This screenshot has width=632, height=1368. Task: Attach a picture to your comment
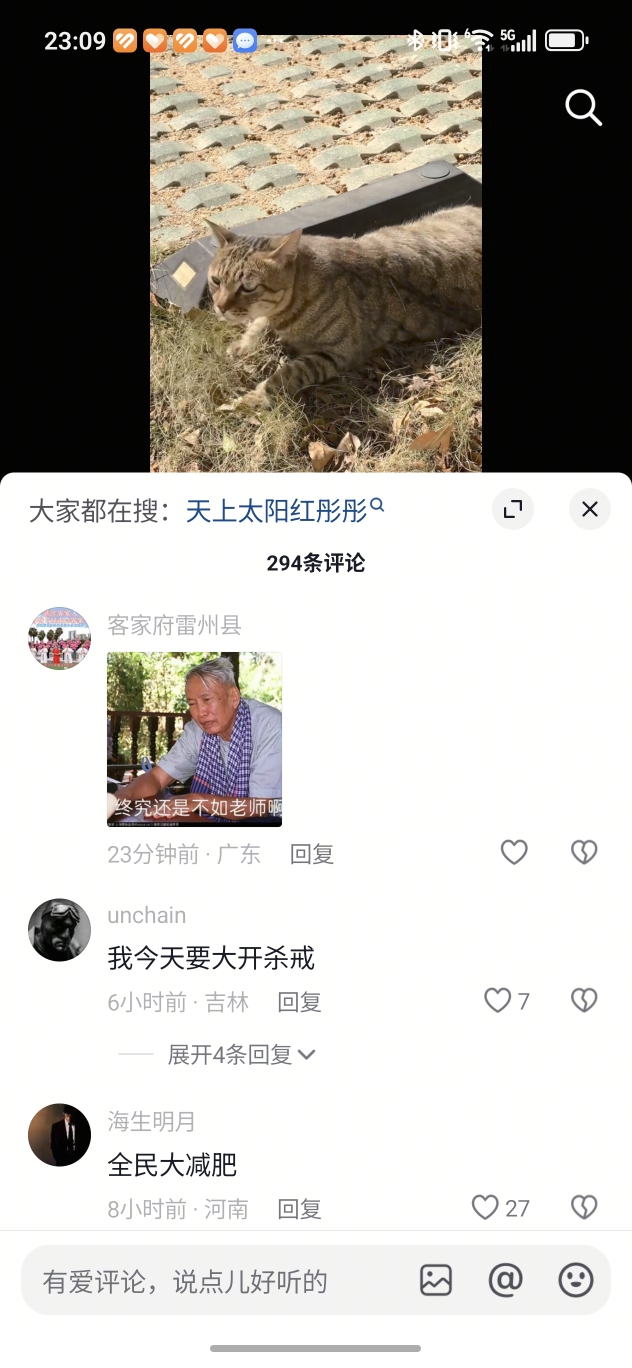point(436,1280)
